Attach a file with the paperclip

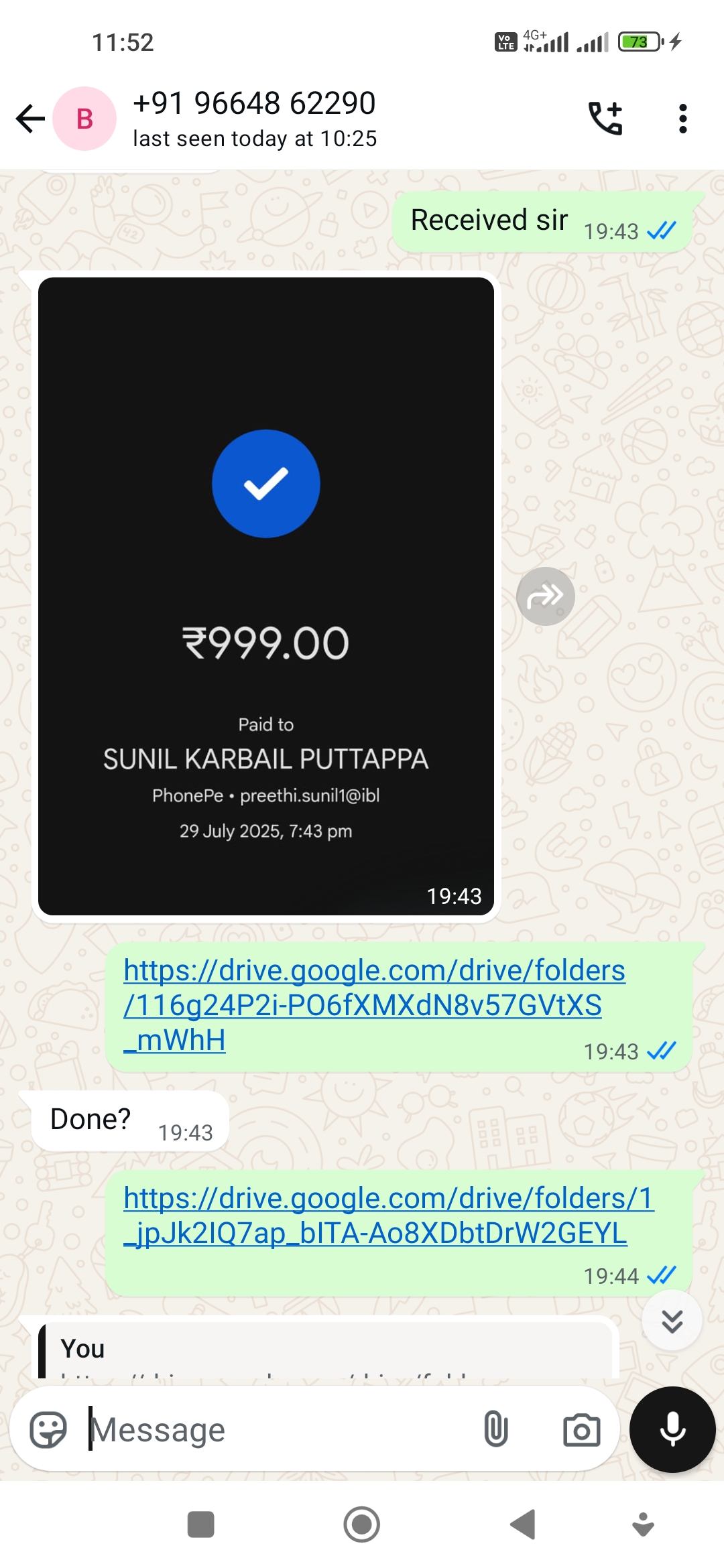tap(495, 1429)
